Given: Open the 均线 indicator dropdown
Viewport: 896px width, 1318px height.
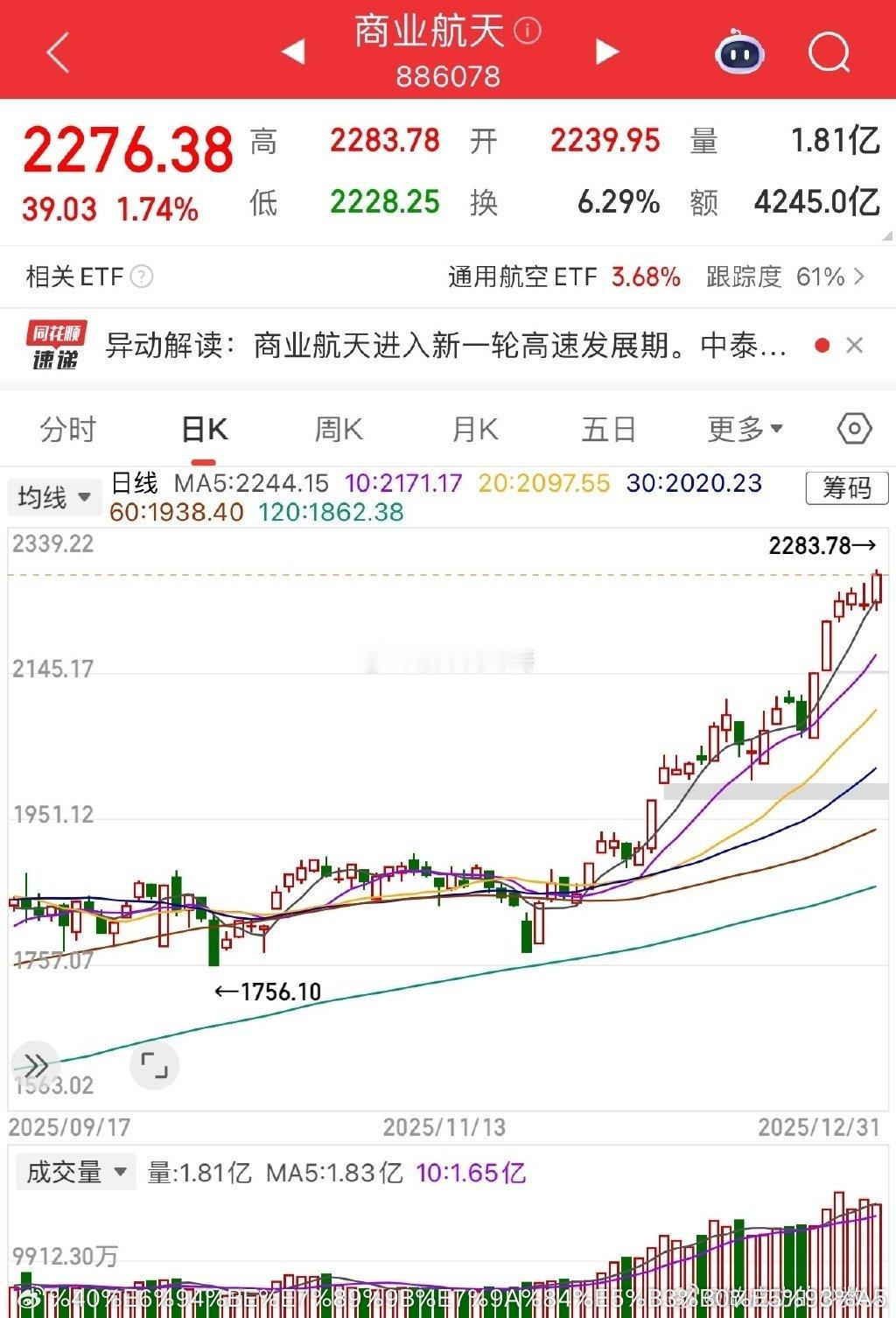Looking at the screenshot, I should pos(54,495).
